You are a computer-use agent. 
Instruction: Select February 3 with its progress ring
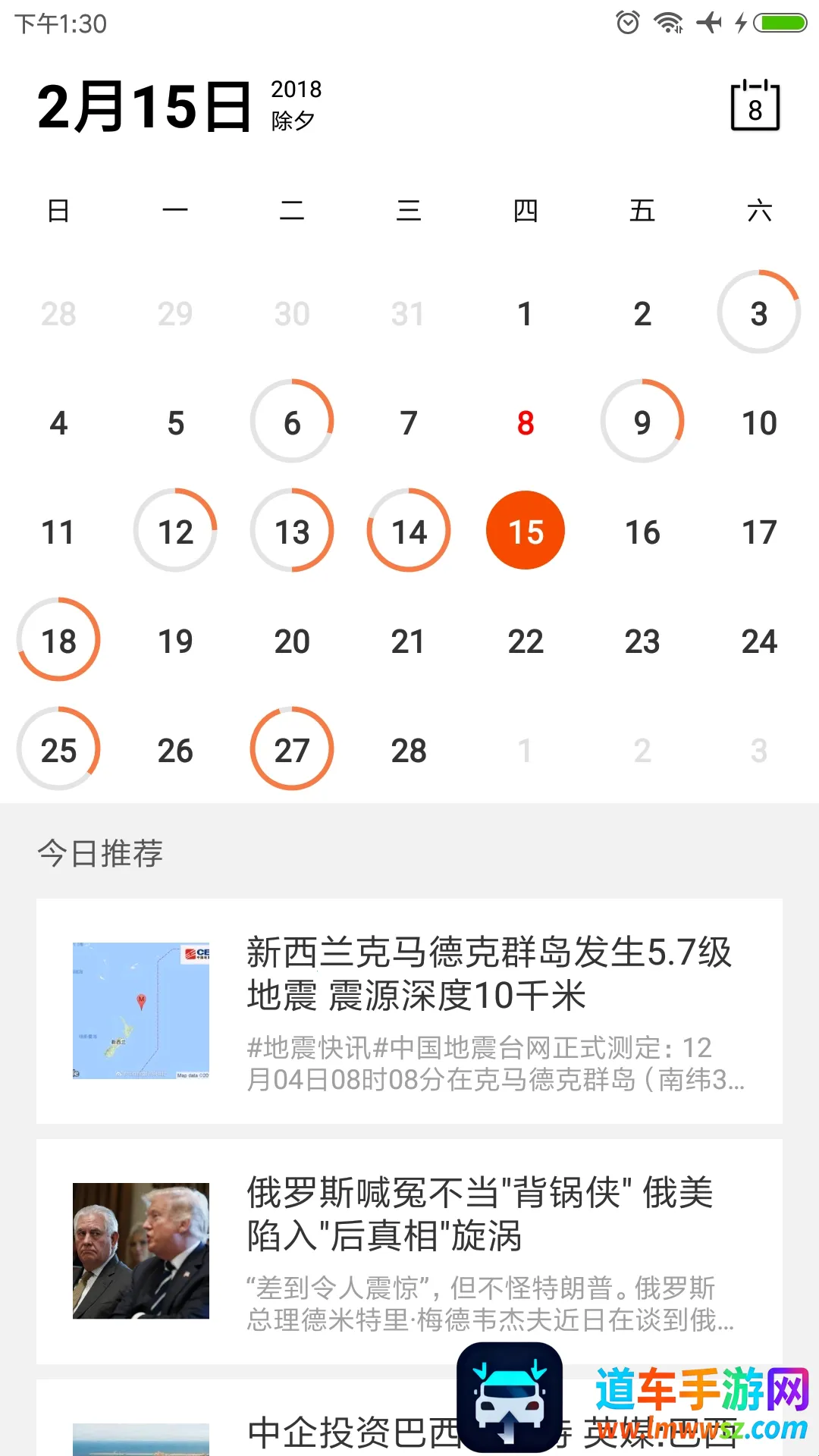click(x=758, y=313)
